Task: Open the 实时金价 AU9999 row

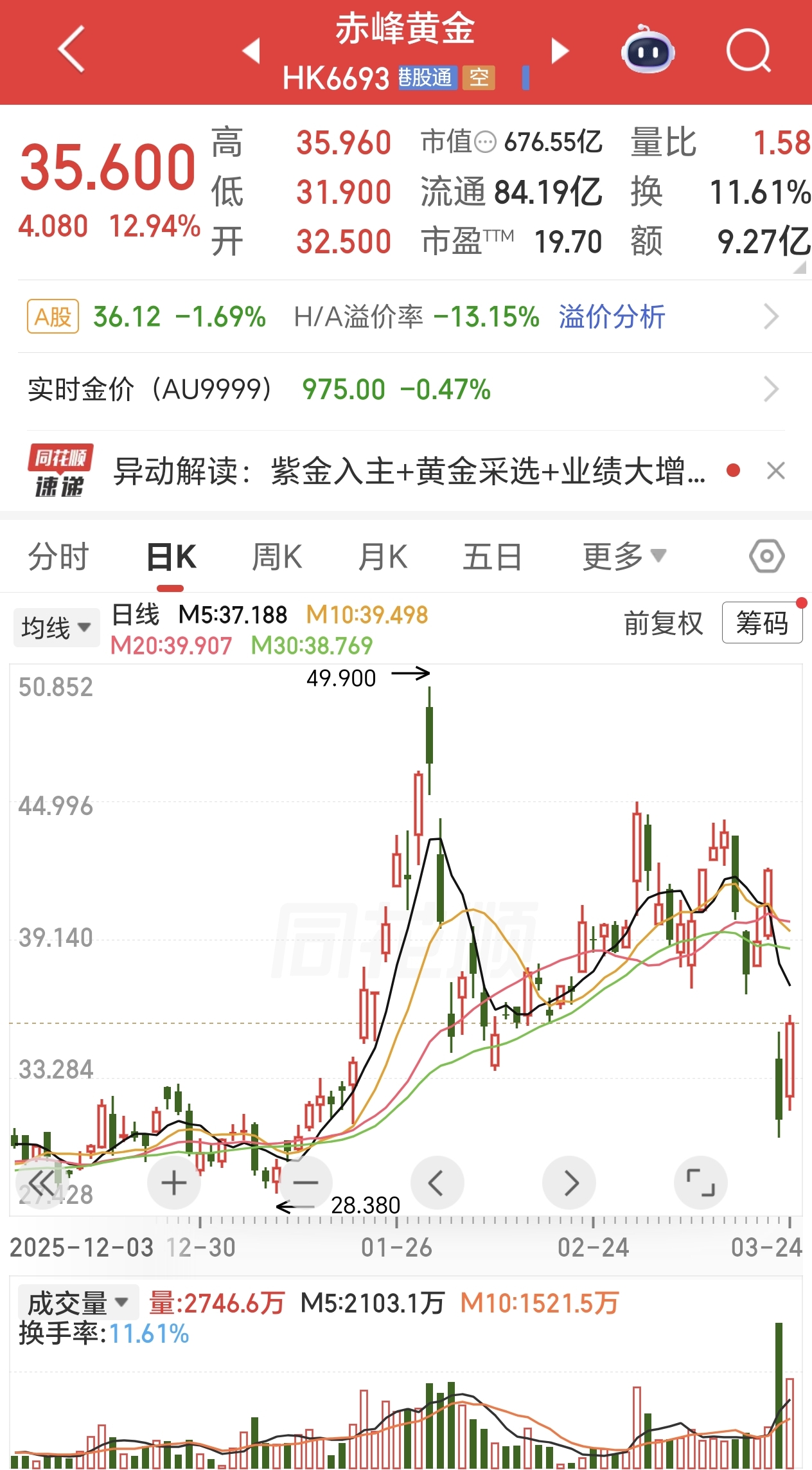Action: (406, 390)
